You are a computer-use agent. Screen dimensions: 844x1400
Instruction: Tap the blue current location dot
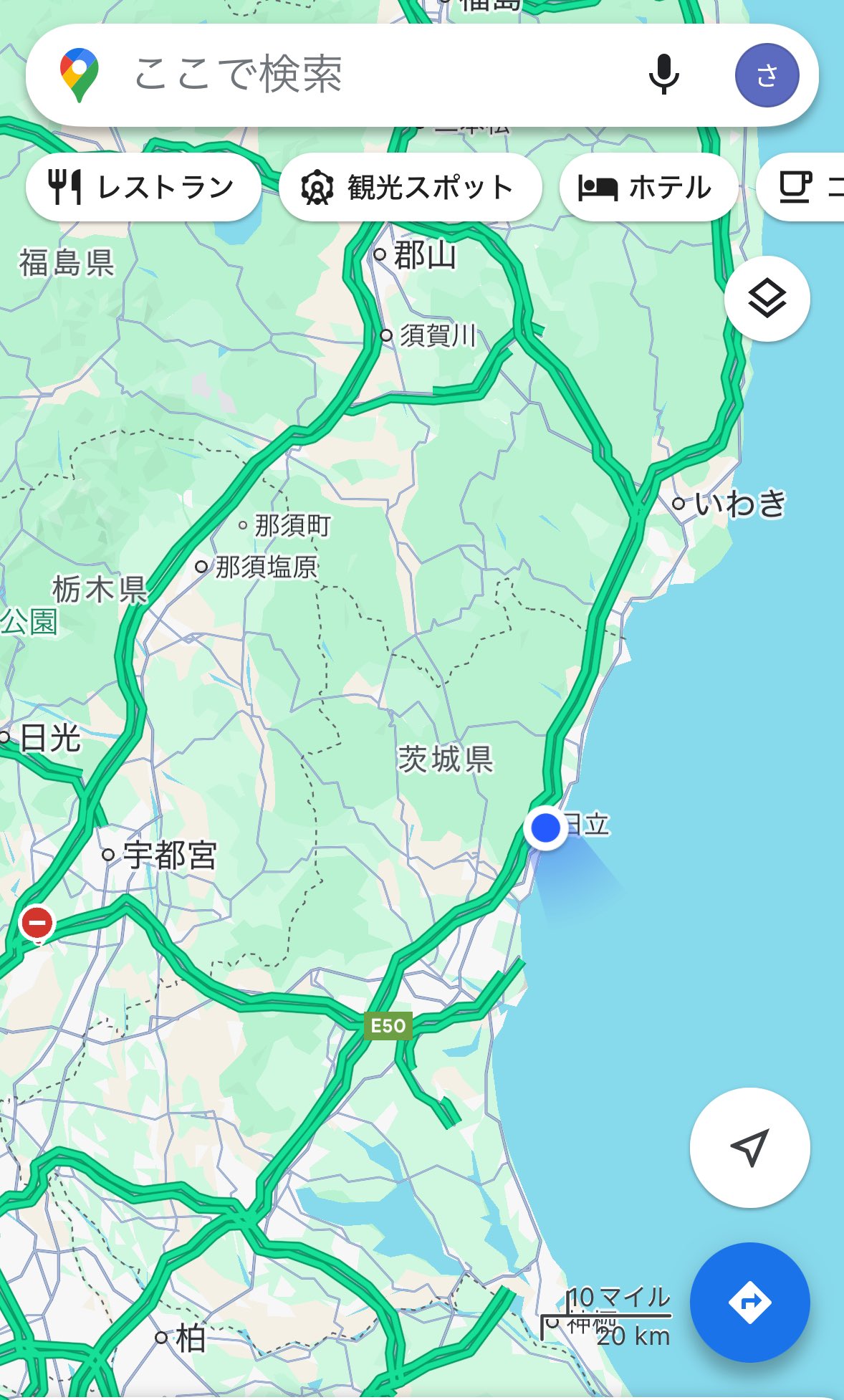(546, 828)
